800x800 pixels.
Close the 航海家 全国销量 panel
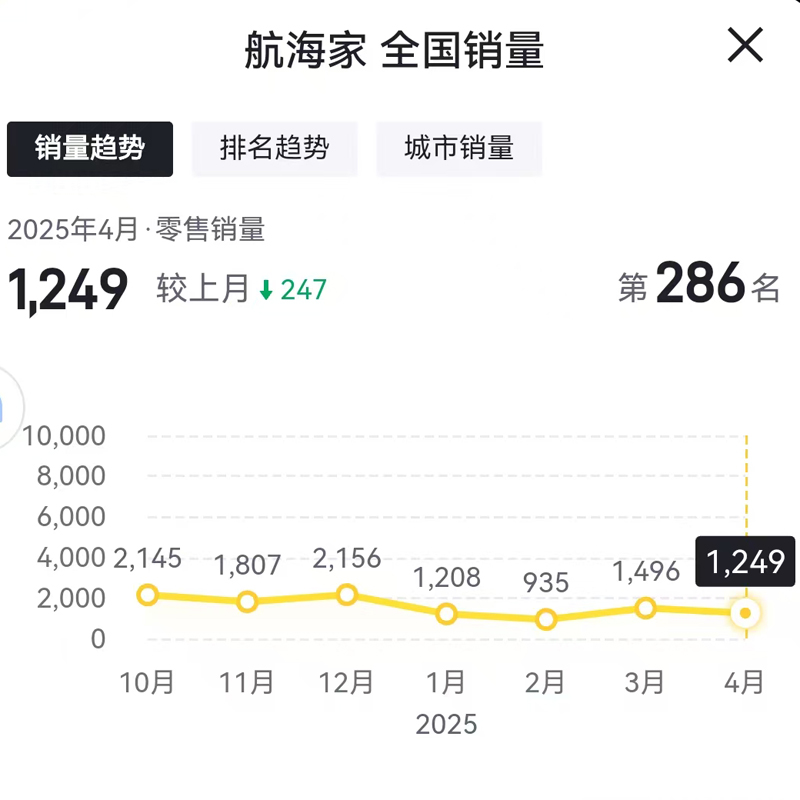pyautogui.click(x=745, y=45)
